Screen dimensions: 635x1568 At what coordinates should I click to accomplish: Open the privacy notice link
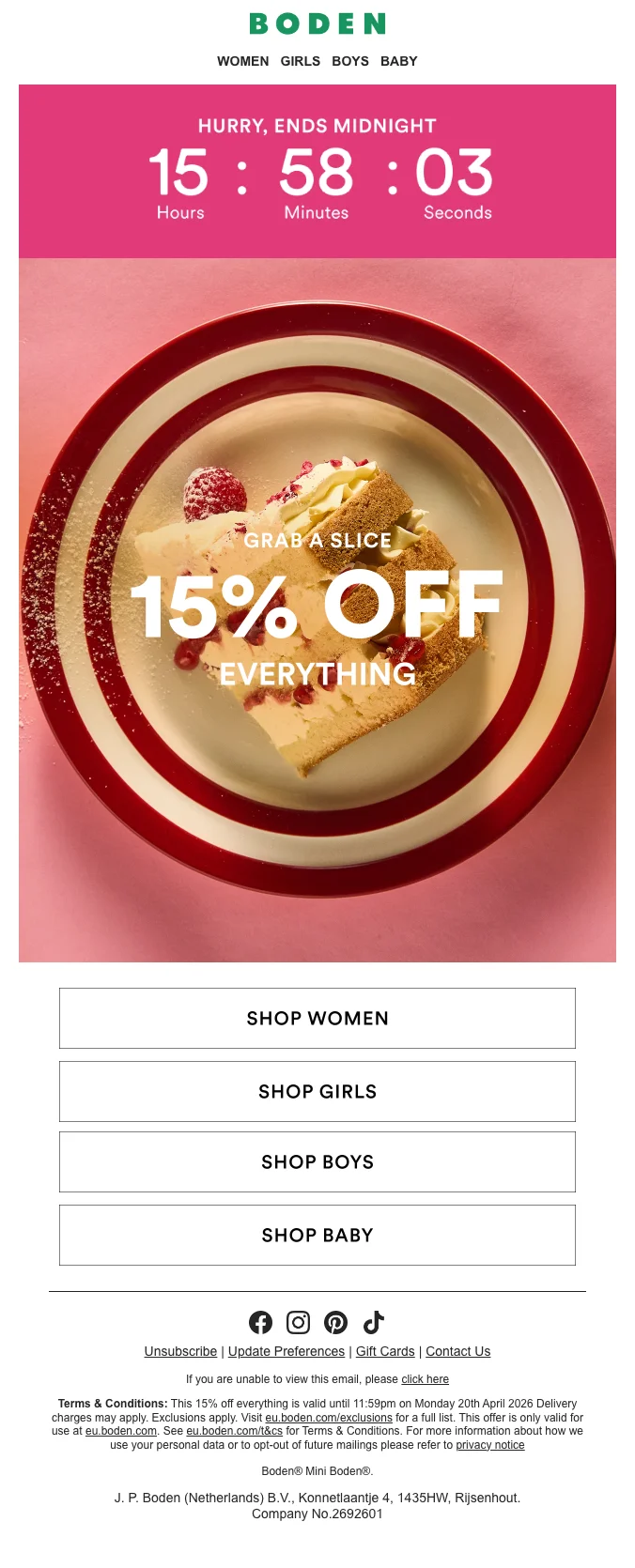(489, 1445)
